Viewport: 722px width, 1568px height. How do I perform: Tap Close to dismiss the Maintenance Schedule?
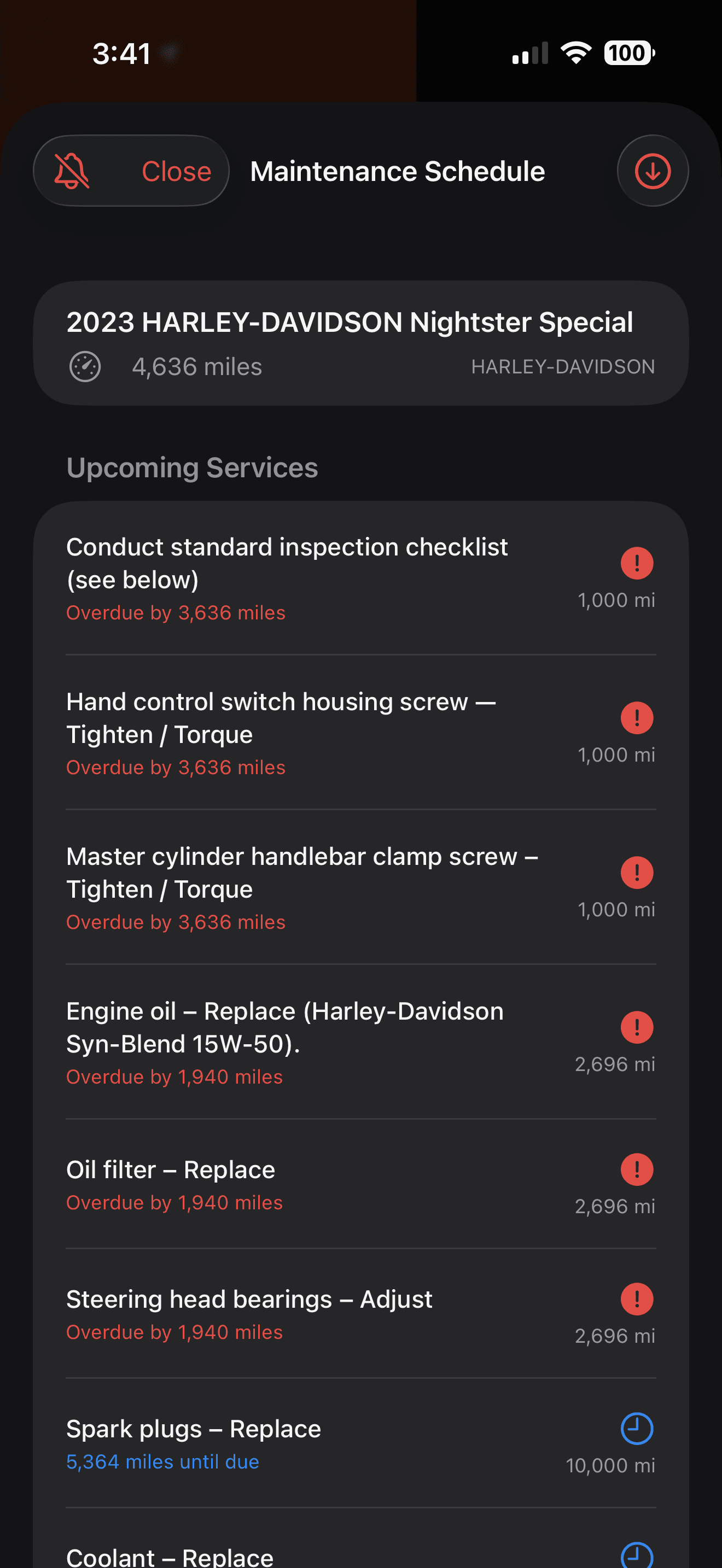coord(176,171)
